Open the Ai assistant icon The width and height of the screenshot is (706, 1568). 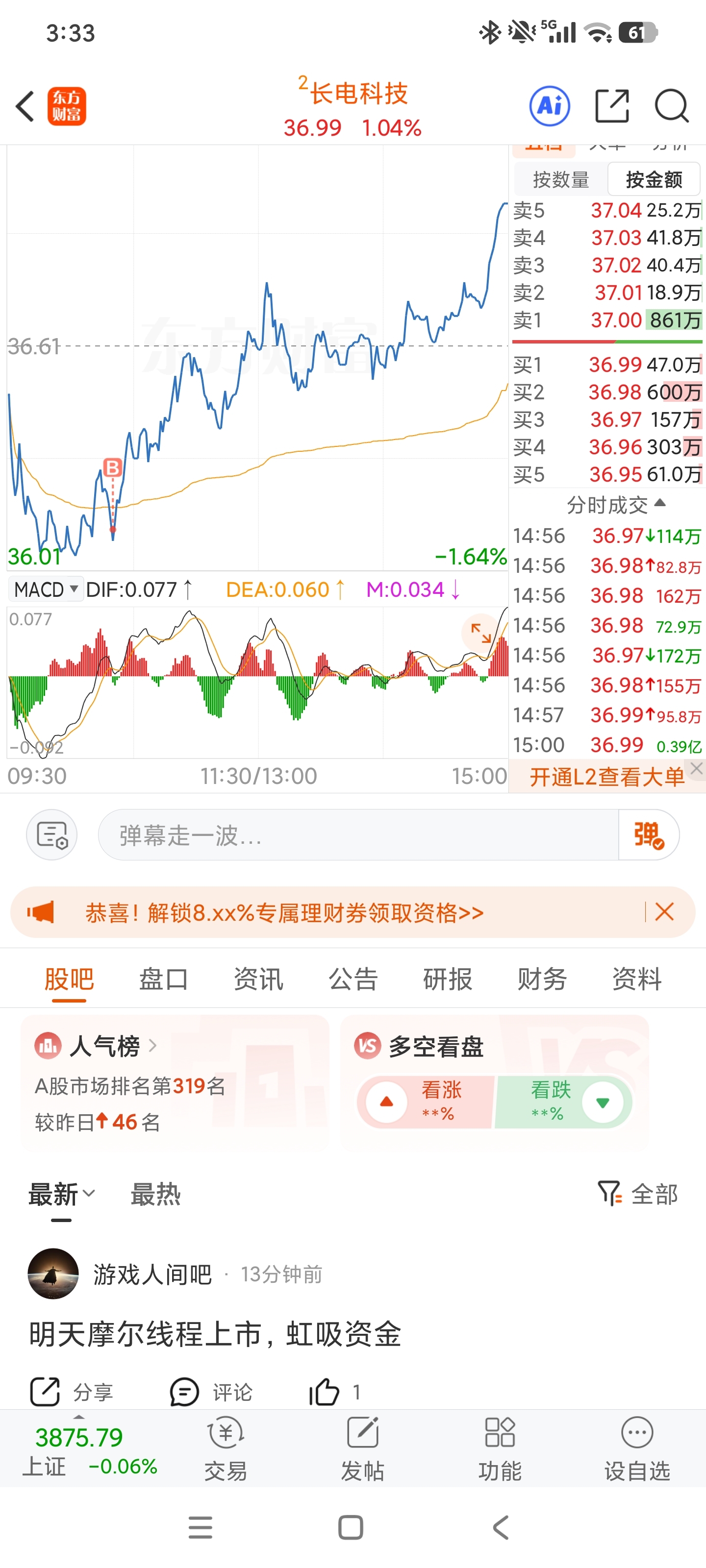pos(550,106)
